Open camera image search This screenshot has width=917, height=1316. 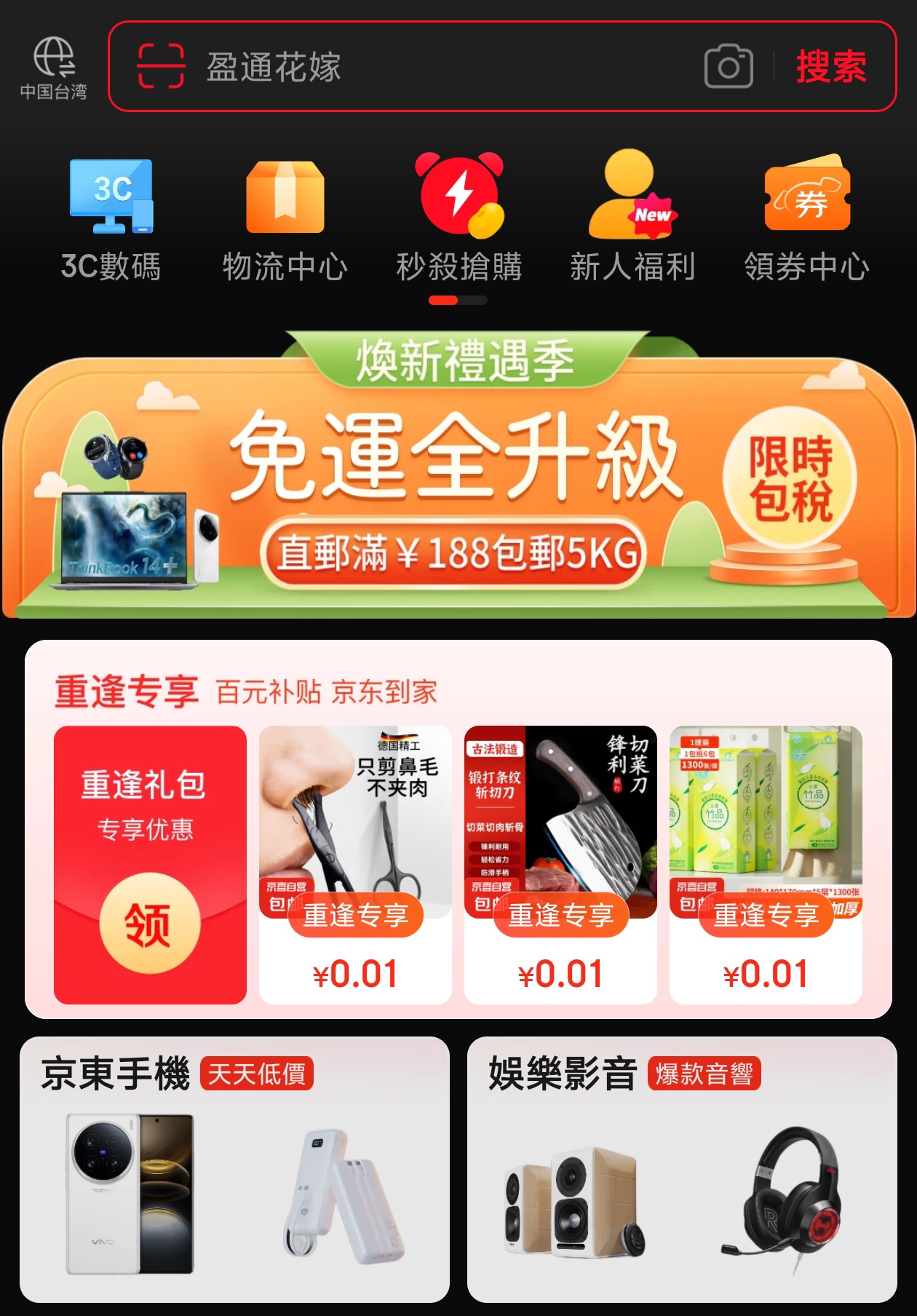729,67
